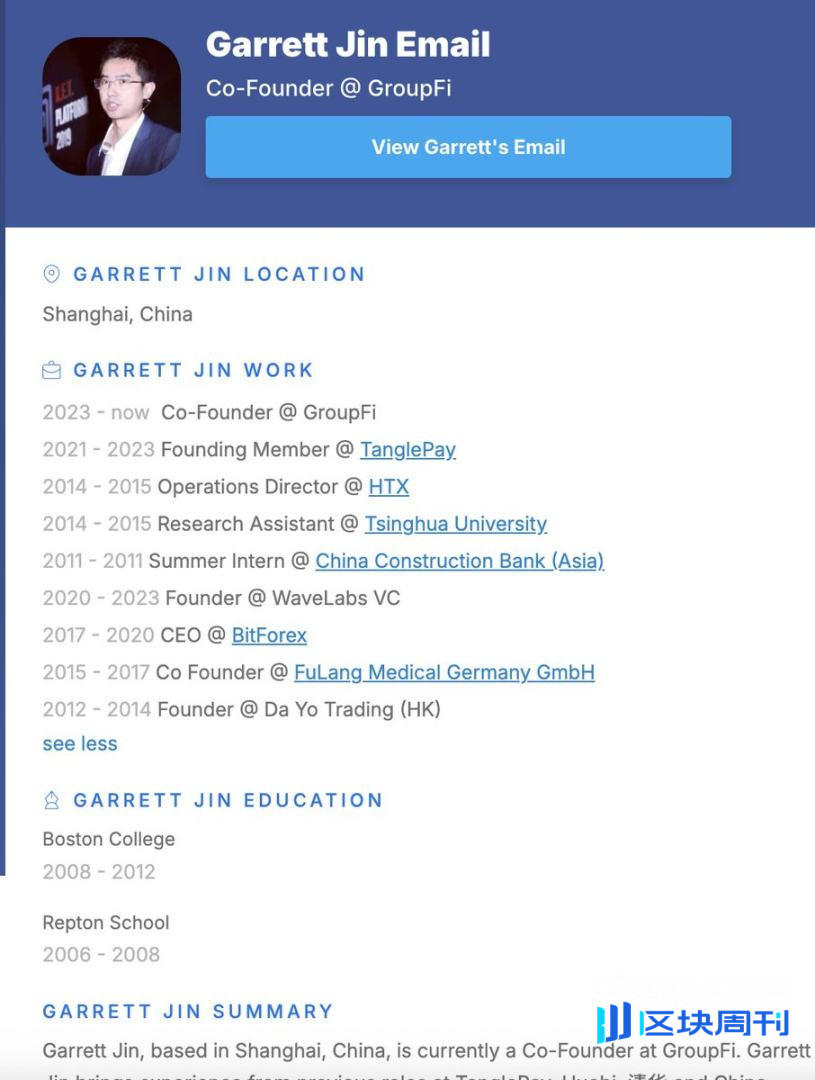Open the TanglePay company link

click(407, 450)
